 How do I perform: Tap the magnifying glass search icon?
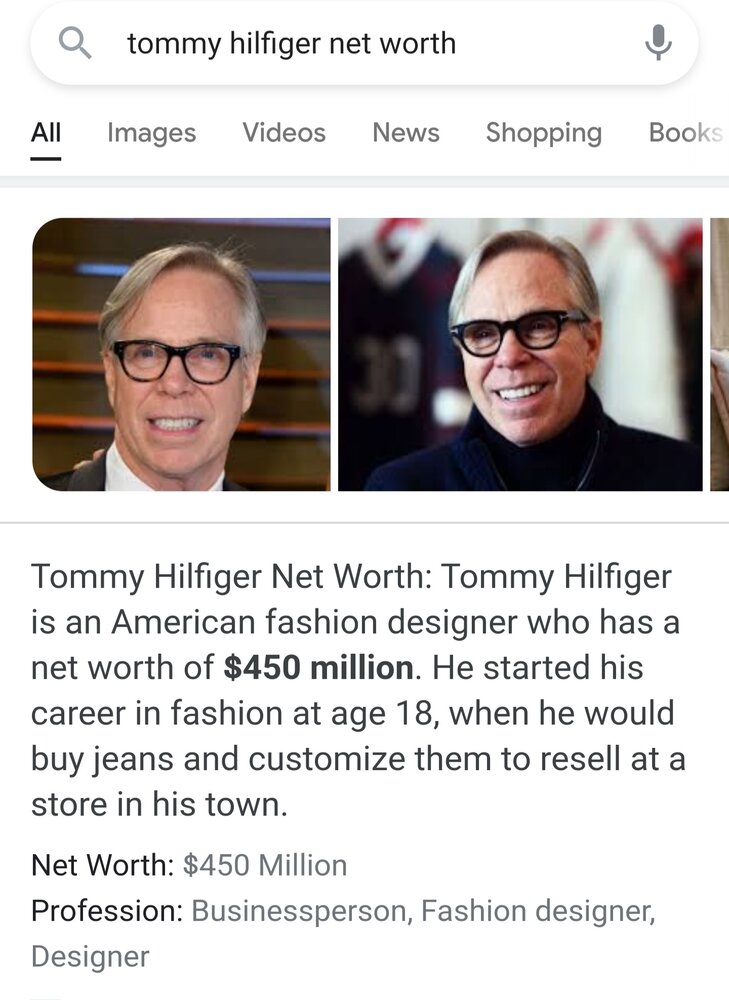pos(75,44)
